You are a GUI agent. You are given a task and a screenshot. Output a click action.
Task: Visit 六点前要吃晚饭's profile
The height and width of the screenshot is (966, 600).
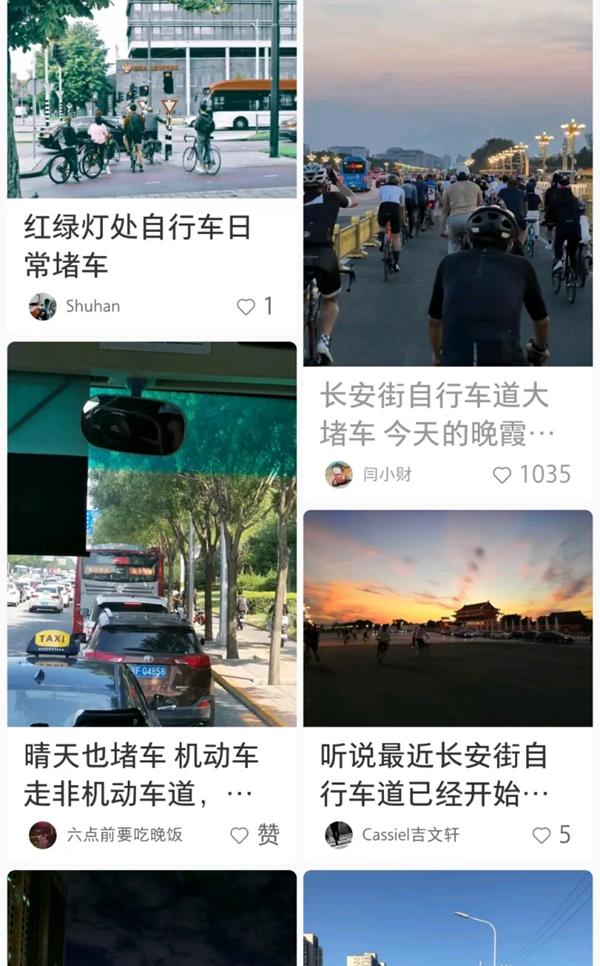[43, 835]
